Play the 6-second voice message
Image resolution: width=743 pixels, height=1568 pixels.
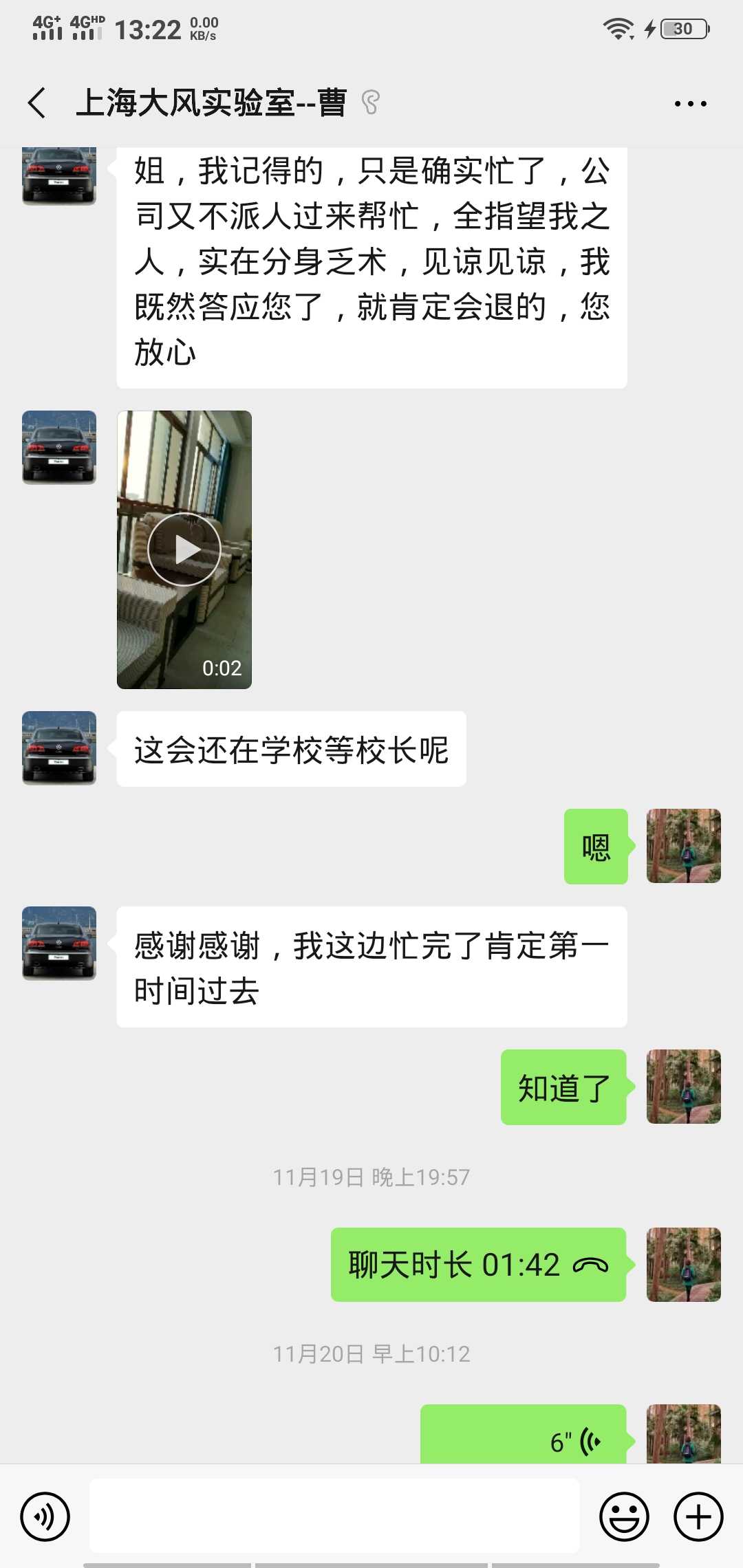524,1437
